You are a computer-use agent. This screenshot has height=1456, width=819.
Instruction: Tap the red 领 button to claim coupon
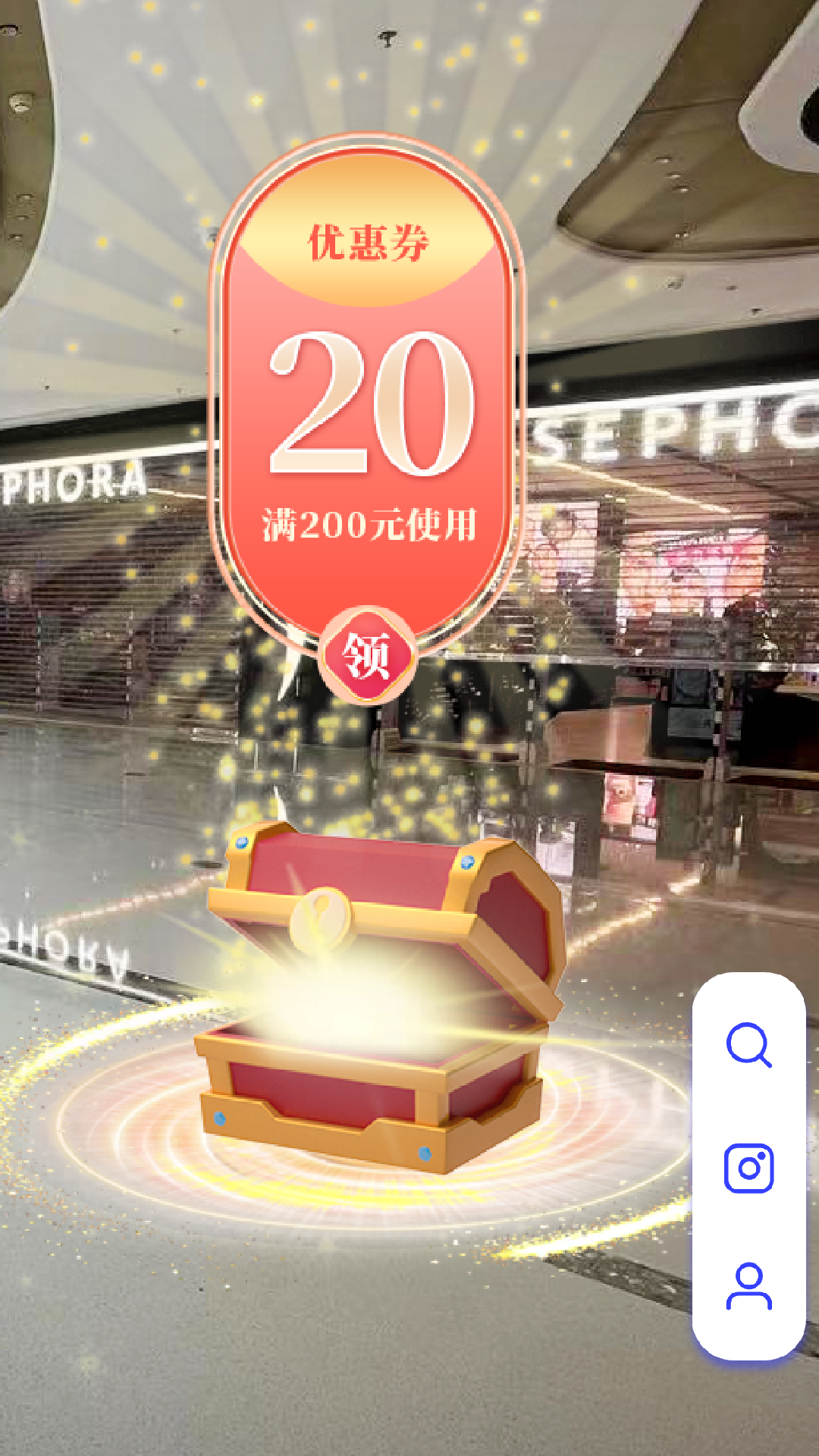click(x=367, y=656)
